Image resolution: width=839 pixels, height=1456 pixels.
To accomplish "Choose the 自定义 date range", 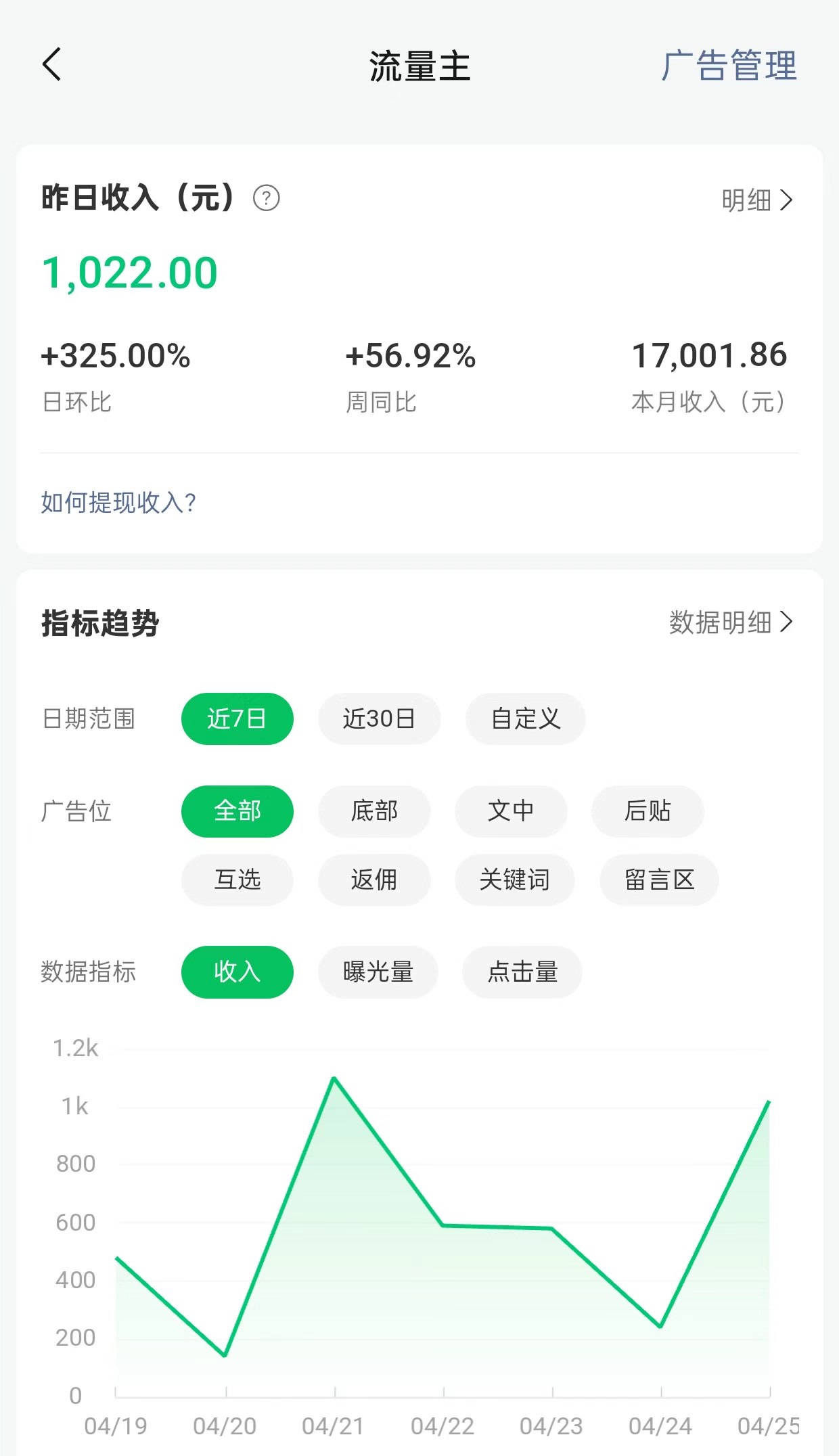I will (526, 719).
